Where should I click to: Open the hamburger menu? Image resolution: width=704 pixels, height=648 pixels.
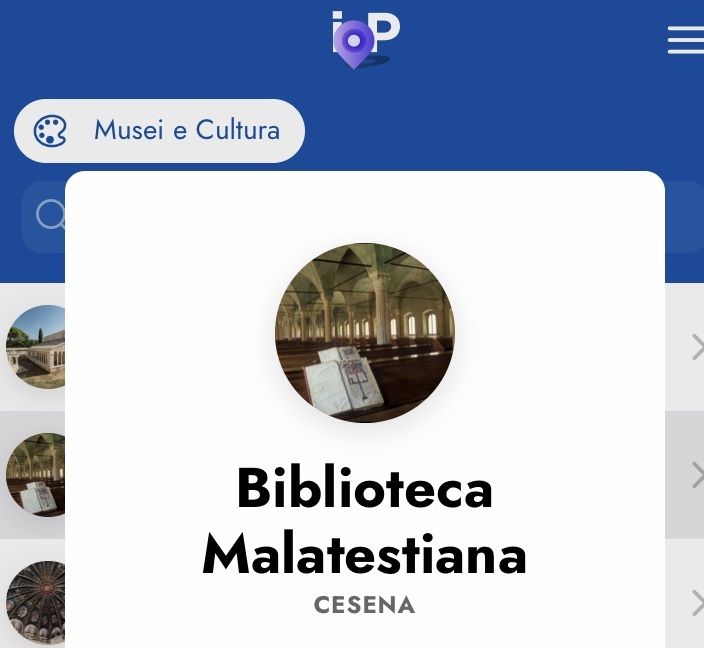tap(686, 40)
